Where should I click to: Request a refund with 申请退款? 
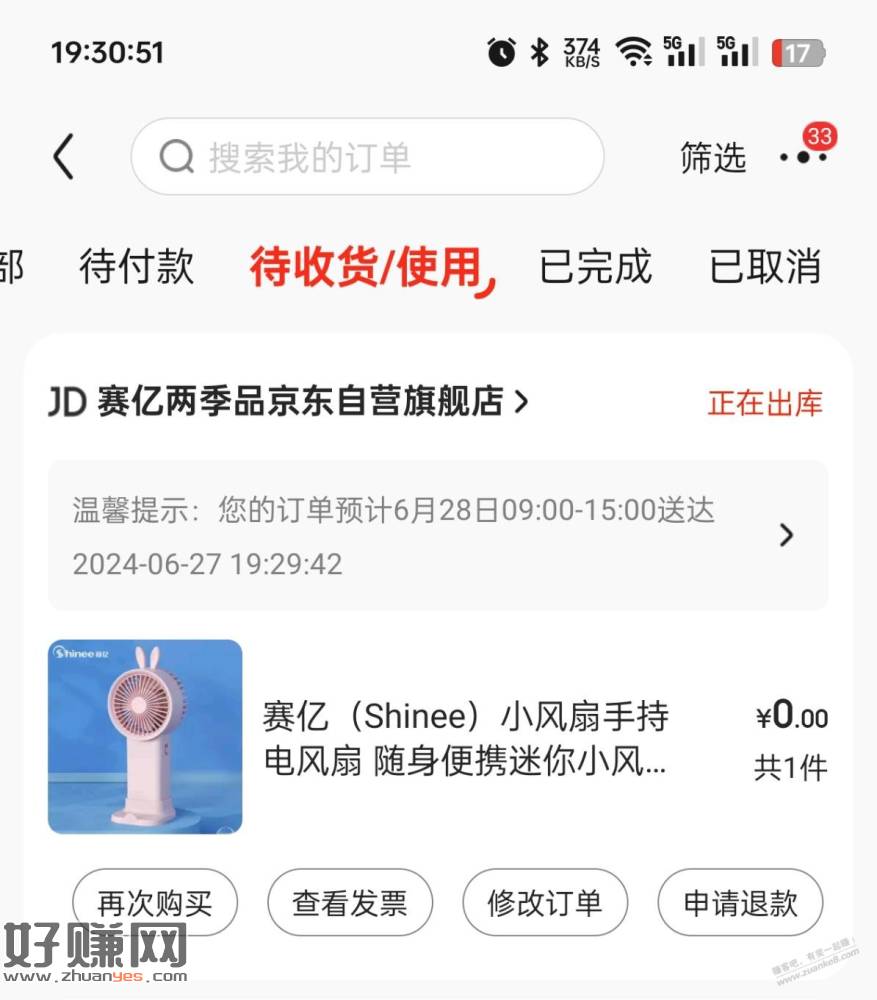tap(740, 903)
